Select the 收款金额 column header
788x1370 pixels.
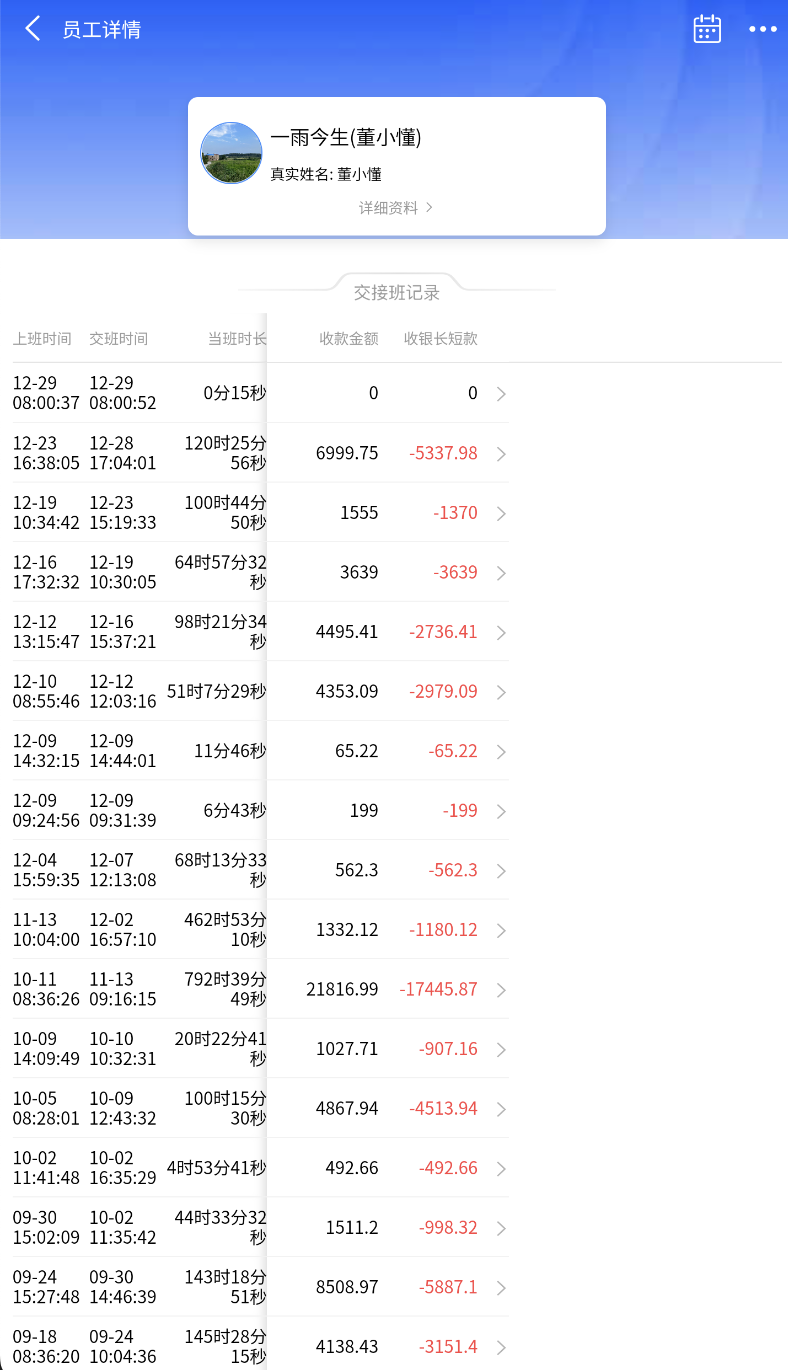(348, 339)
